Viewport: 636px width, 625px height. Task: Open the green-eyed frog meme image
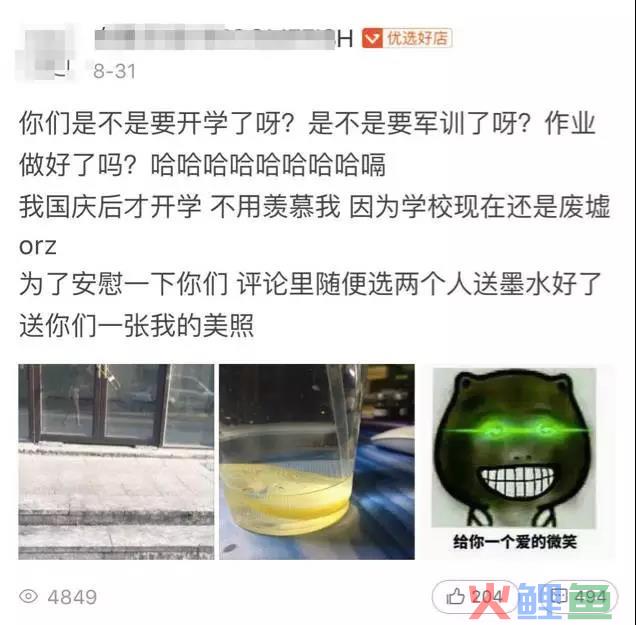[513, 461]
